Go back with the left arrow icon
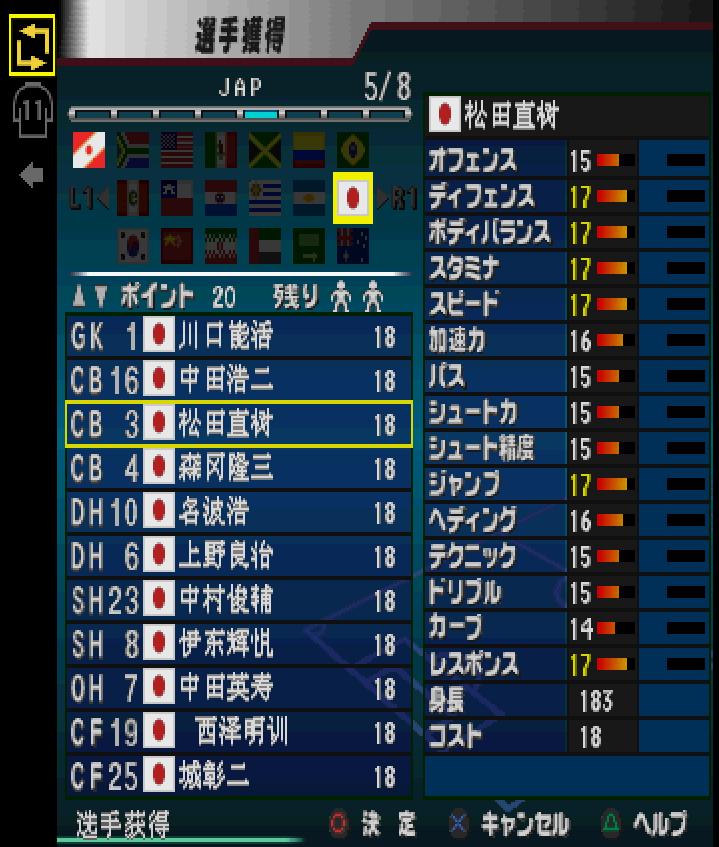 point(32,176)
